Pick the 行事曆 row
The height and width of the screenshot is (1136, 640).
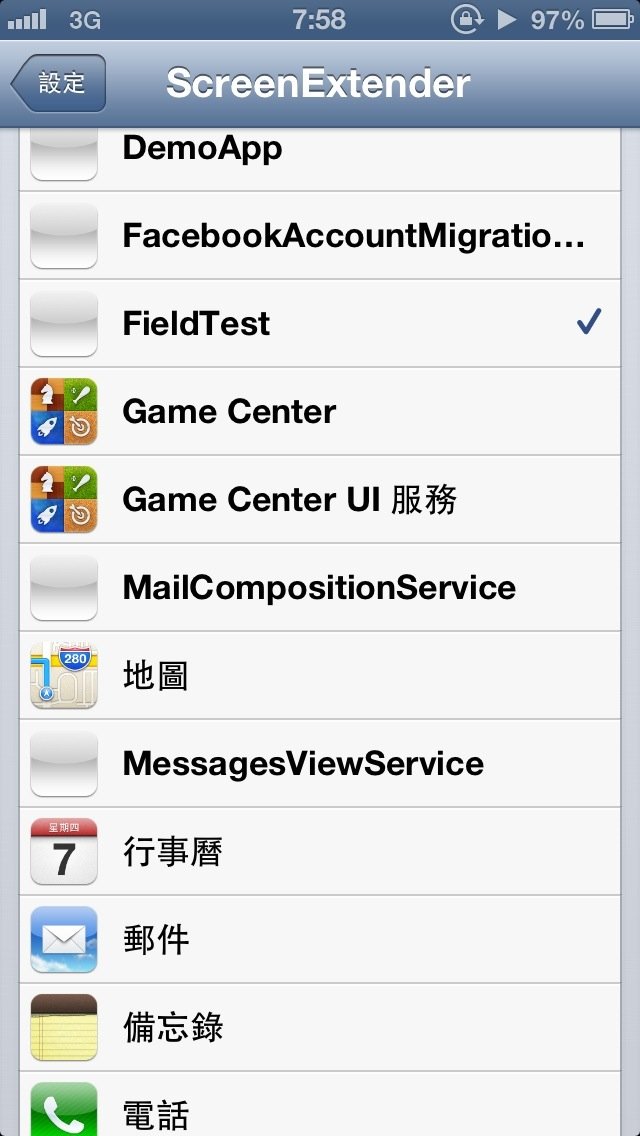pyautogui.click(x=320, y=852)
